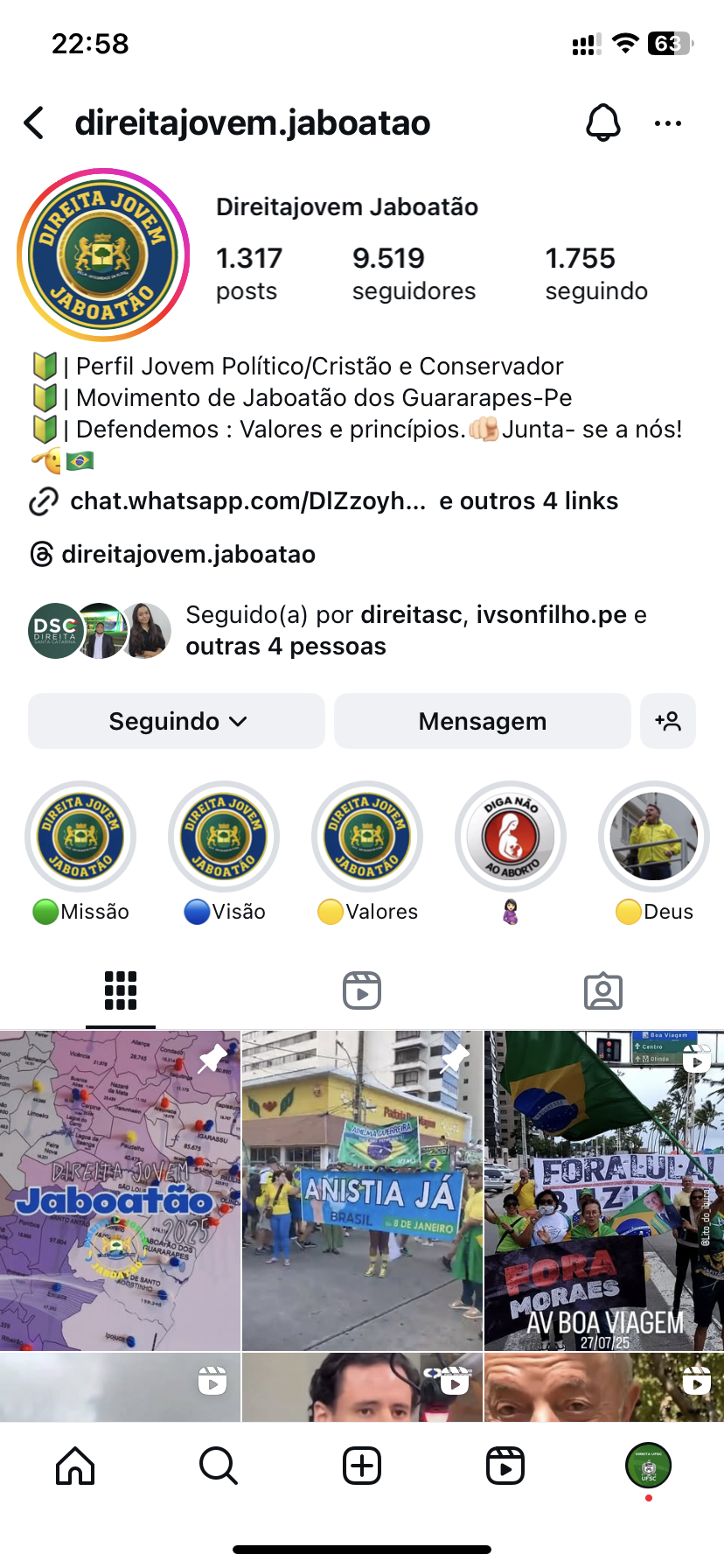Open the Search and explore tab
The width and height of the screenshot is (724, 1568).
click(218, 1466)
